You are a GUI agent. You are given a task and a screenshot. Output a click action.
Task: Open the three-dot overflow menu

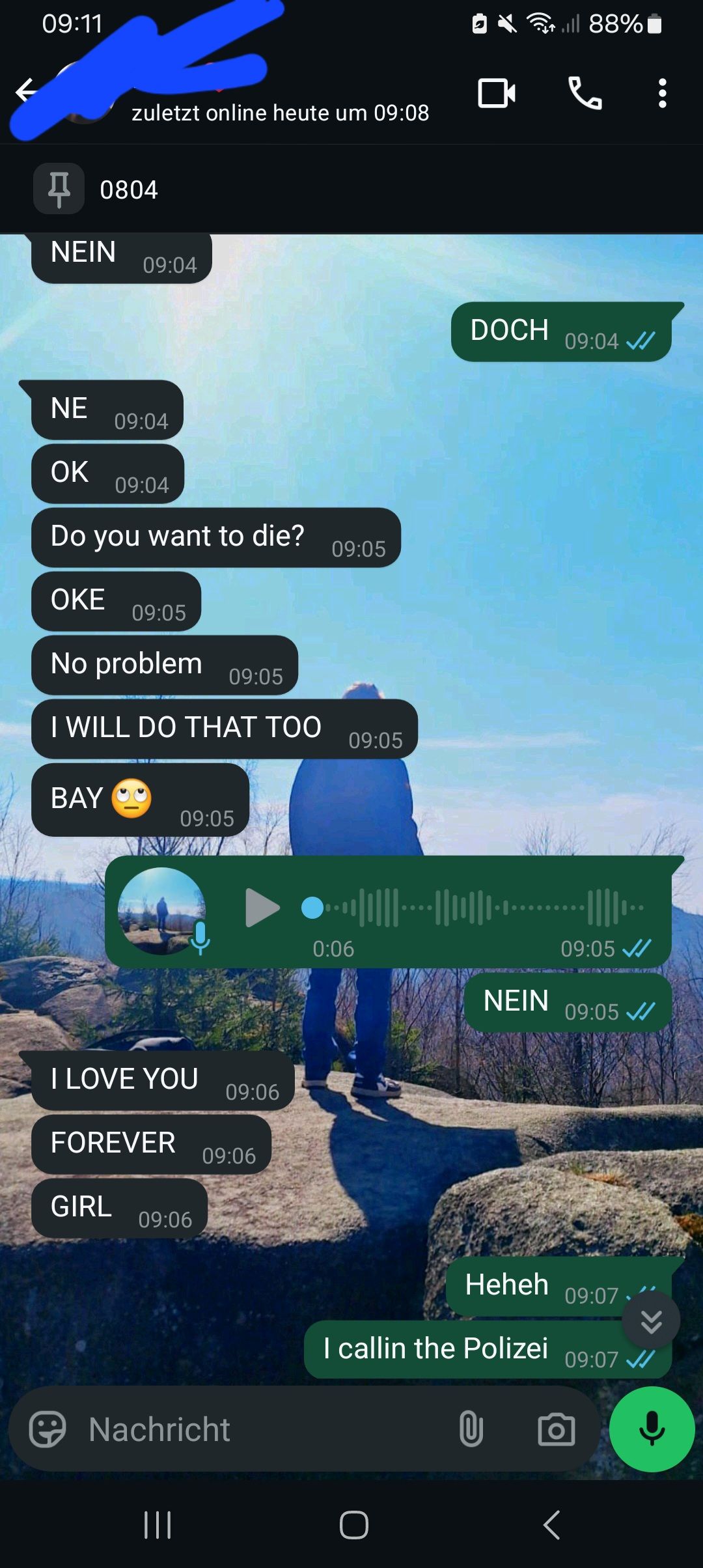662,93
